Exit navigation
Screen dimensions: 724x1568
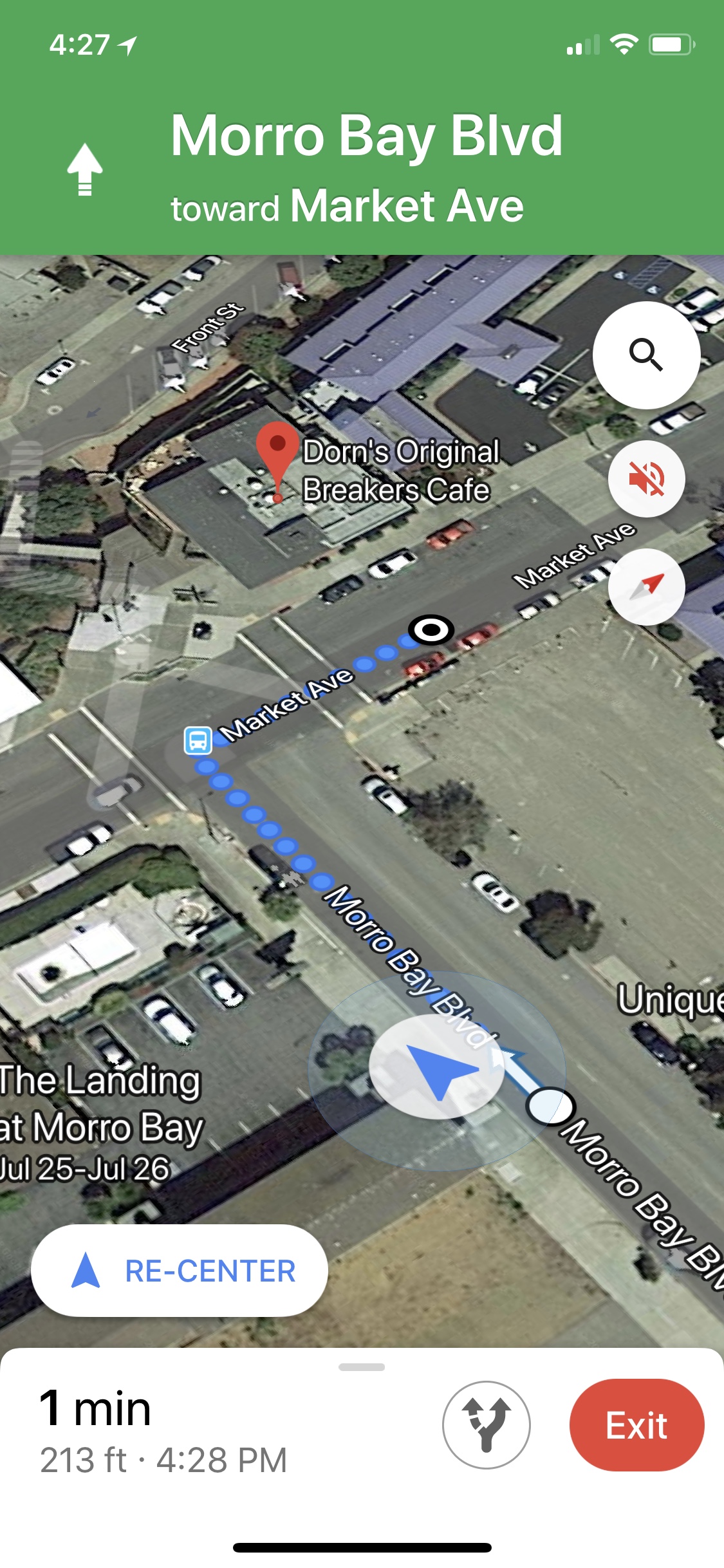[636, 1424]
